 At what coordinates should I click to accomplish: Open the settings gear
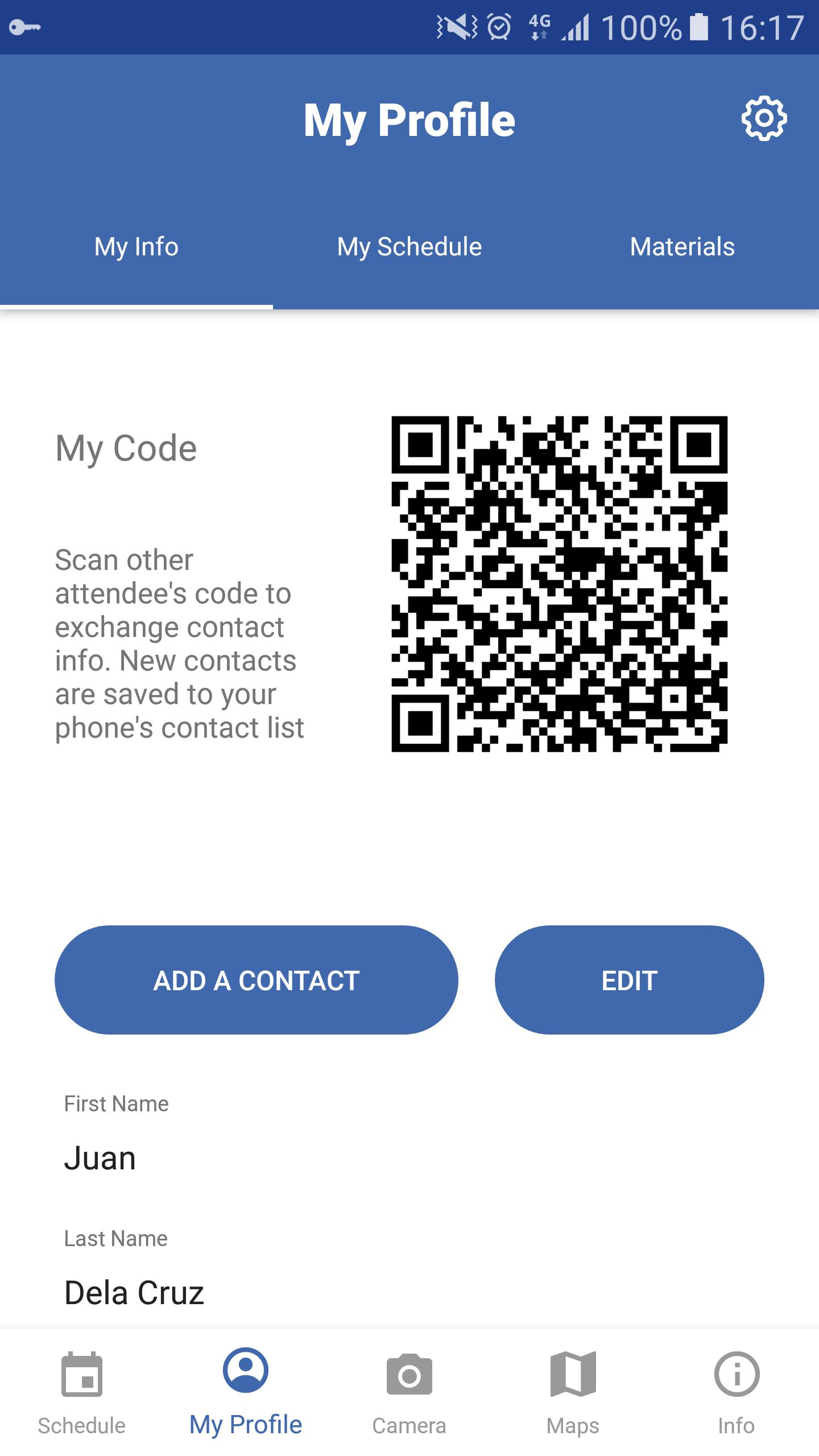764,118
